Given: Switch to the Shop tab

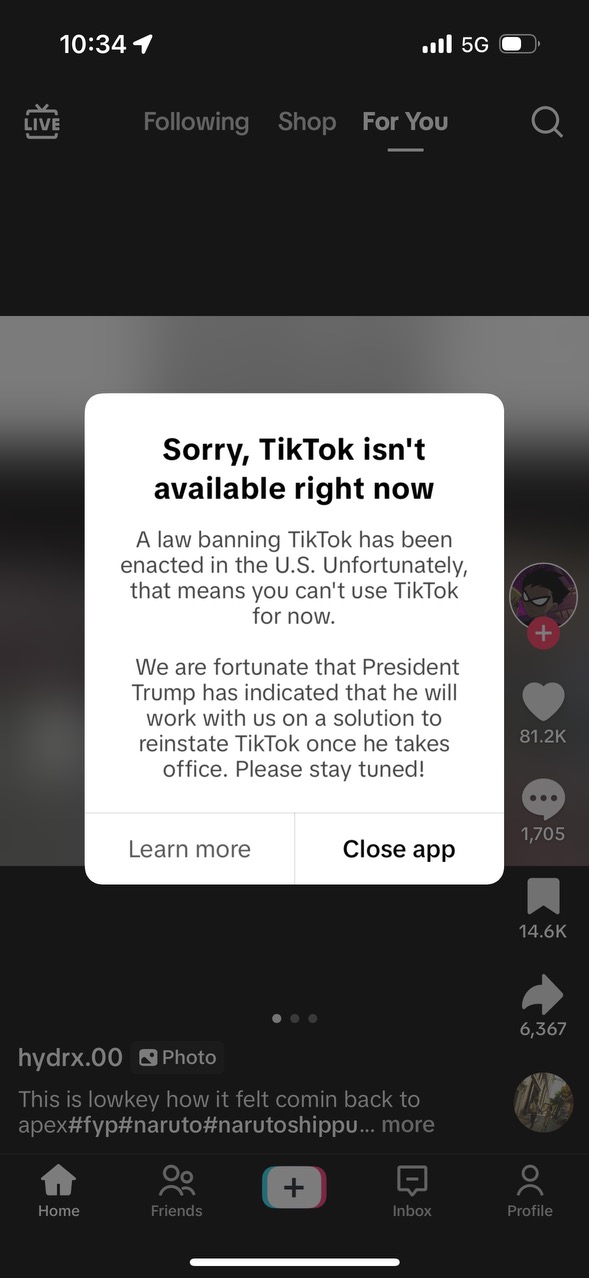Looking at the screenshot, I should (307, 122).
